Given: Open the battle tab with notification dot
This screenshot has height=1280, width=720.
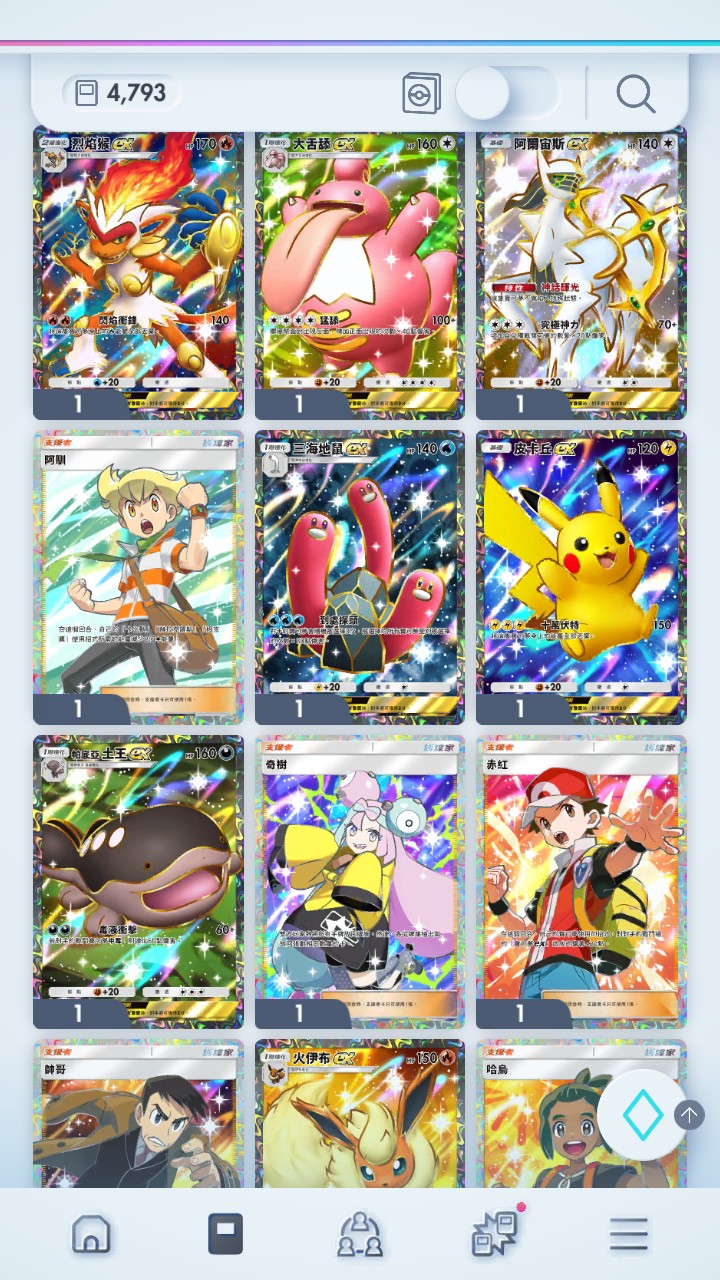Looking at the screenshot, I should [x=494, y=1234].
